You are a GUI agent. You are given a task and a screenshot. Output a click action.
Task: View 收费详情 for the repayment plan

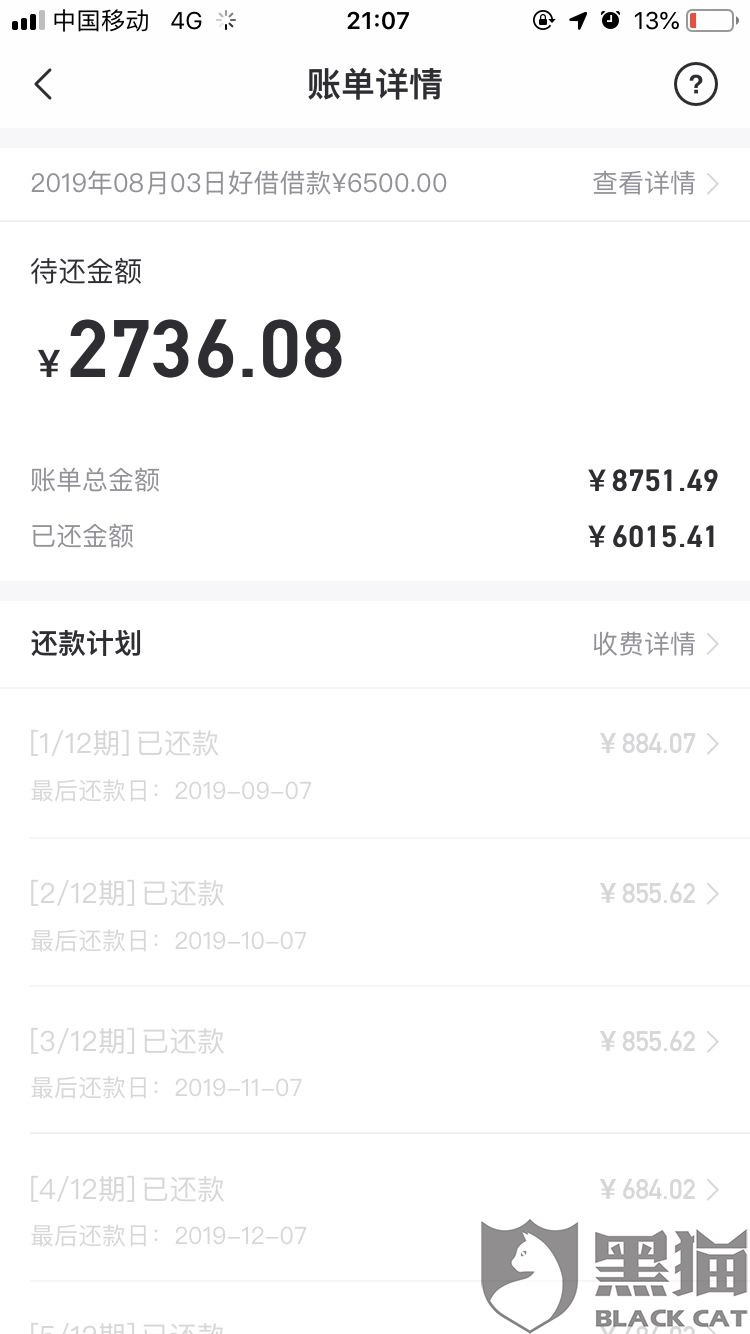[x=656, y=644]
